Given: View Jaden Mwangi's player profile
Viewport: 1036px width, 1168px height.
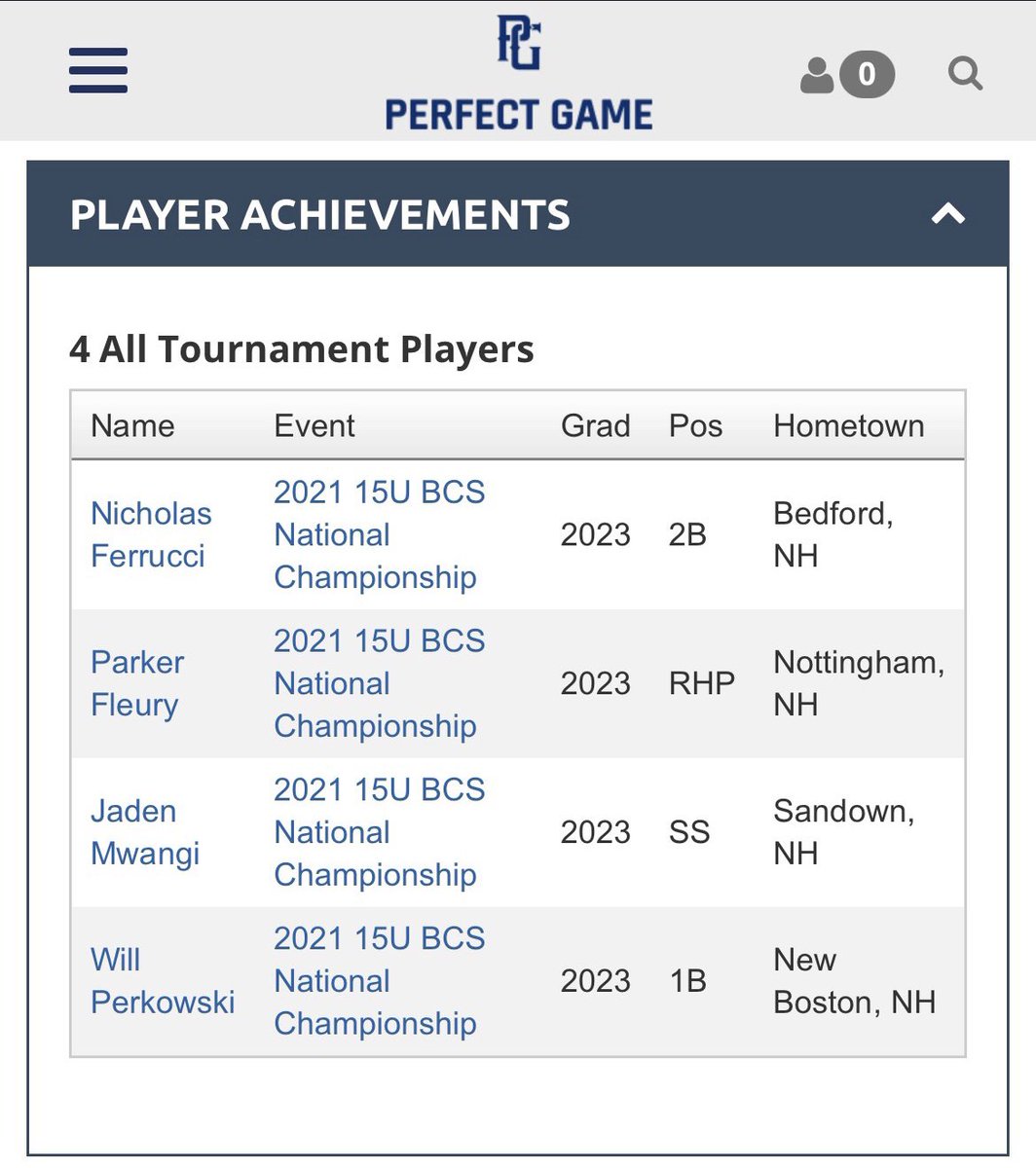Looking at the screenshot, I should tap(145, 832).
